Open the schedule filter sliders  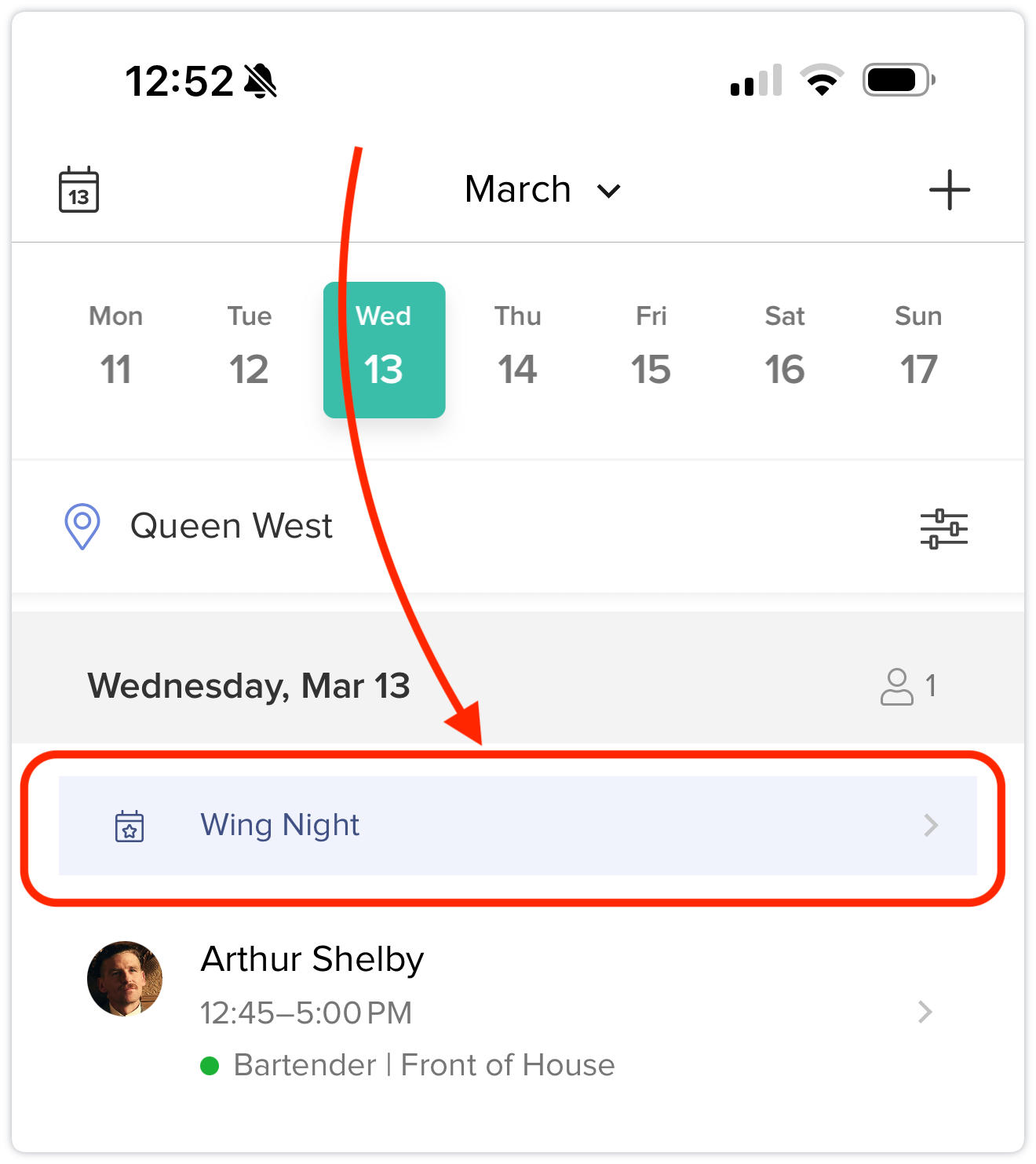[x=943, y=528]
